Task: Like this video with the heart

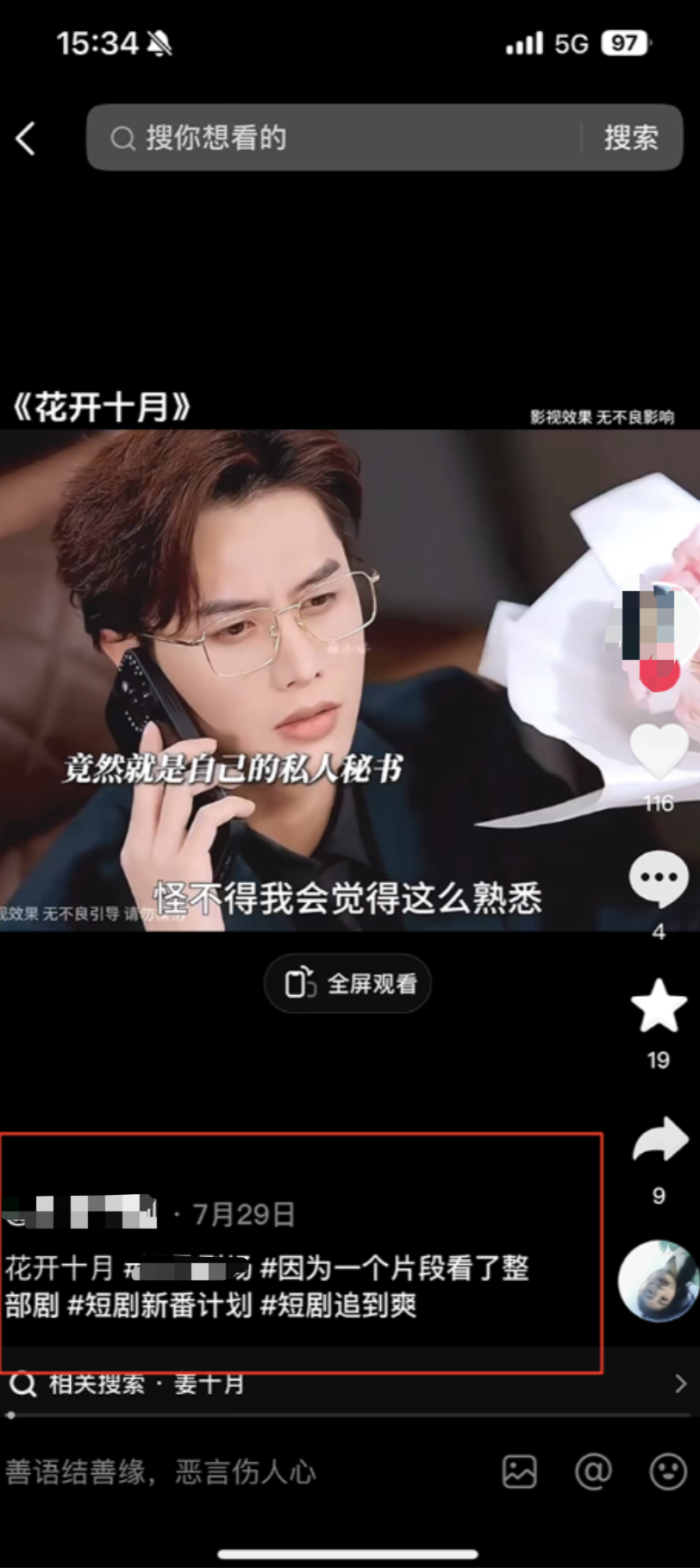Action: pyautogui.click(x=659, y=751)
